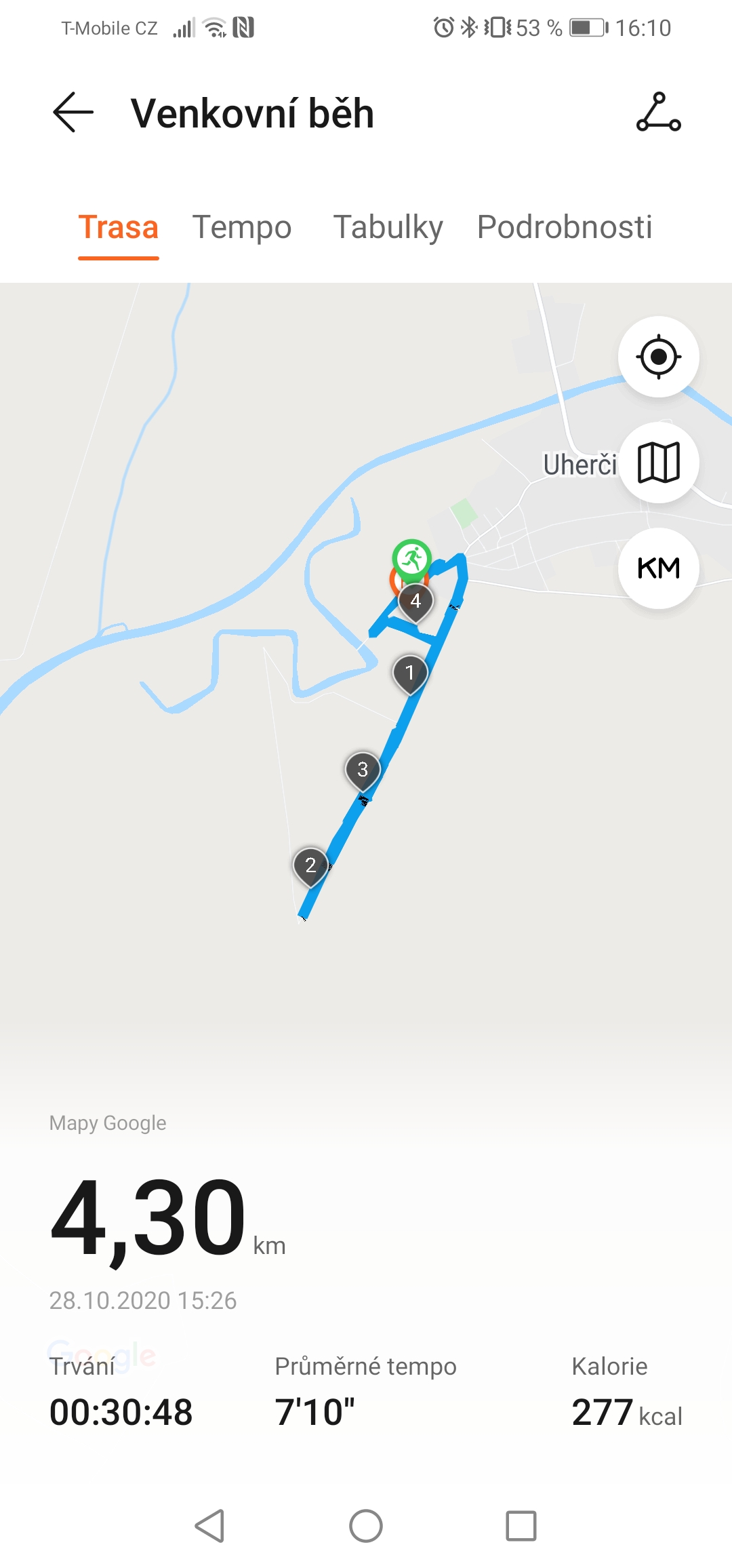Open recent apps from the navigation bar

pyautogui.click(x=521, y=1526)
